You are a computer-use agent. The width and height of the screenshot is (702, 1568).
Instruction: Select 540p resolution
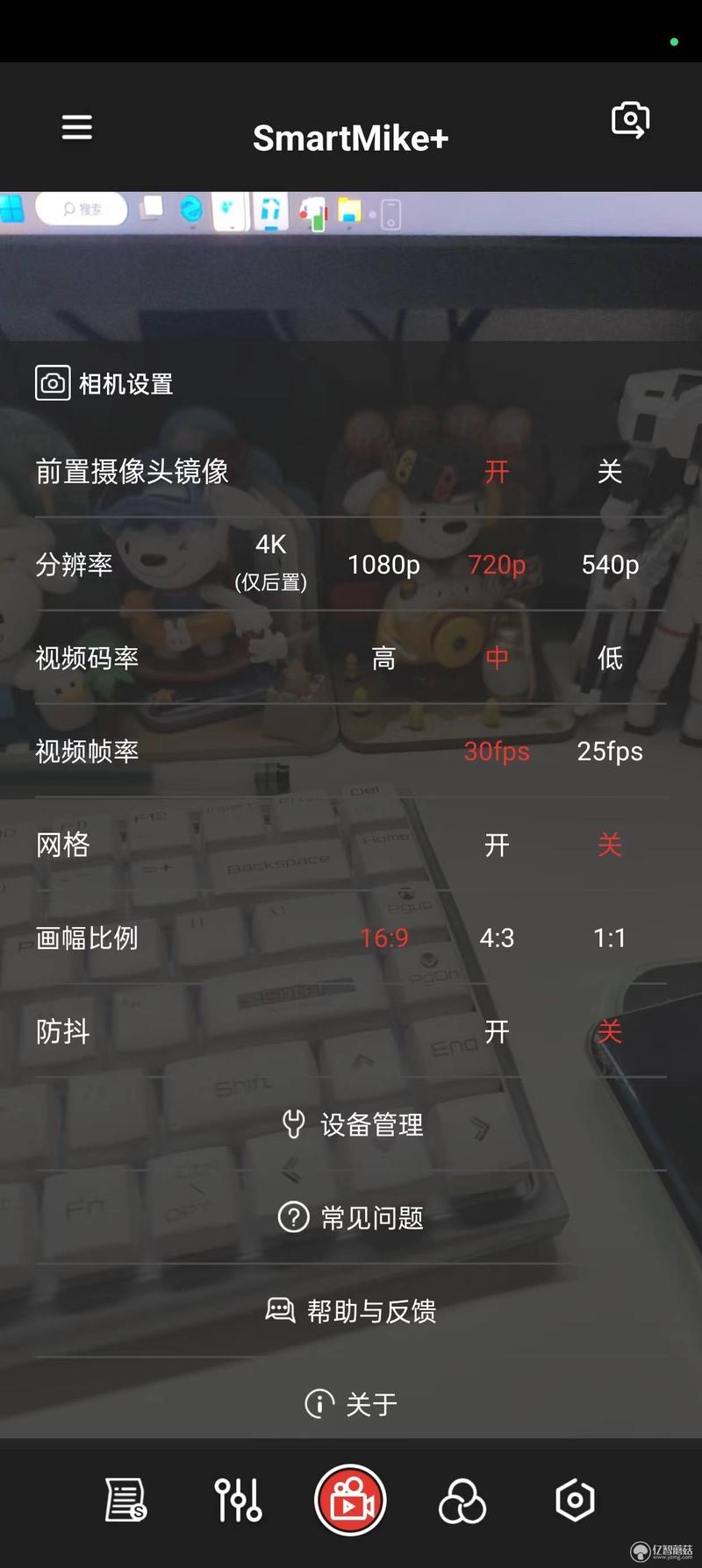pyautogui.click(x=610, y=565)
